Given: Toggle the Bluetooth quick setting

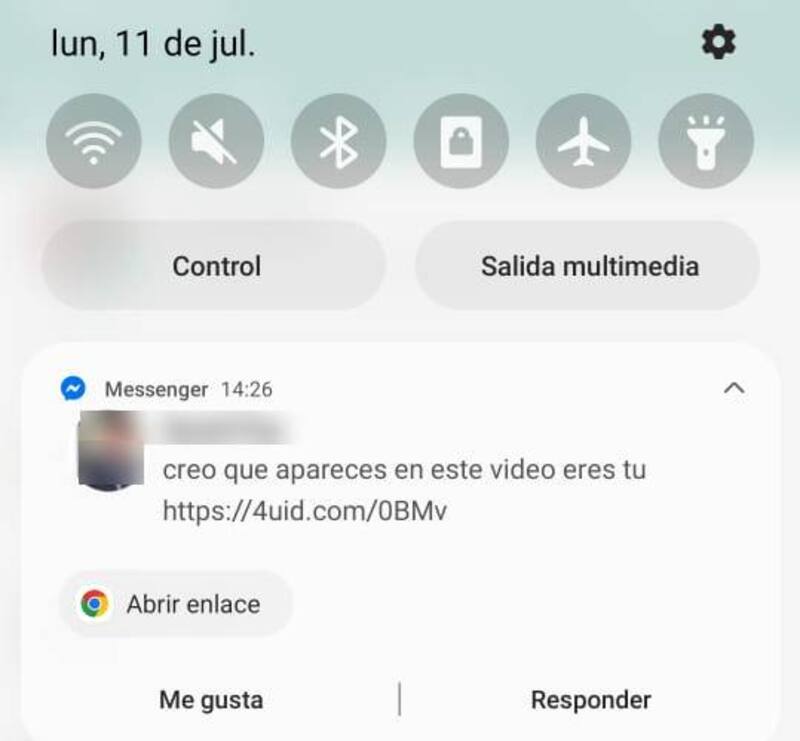Looking at the screenshot, I should tap(338, 142).
